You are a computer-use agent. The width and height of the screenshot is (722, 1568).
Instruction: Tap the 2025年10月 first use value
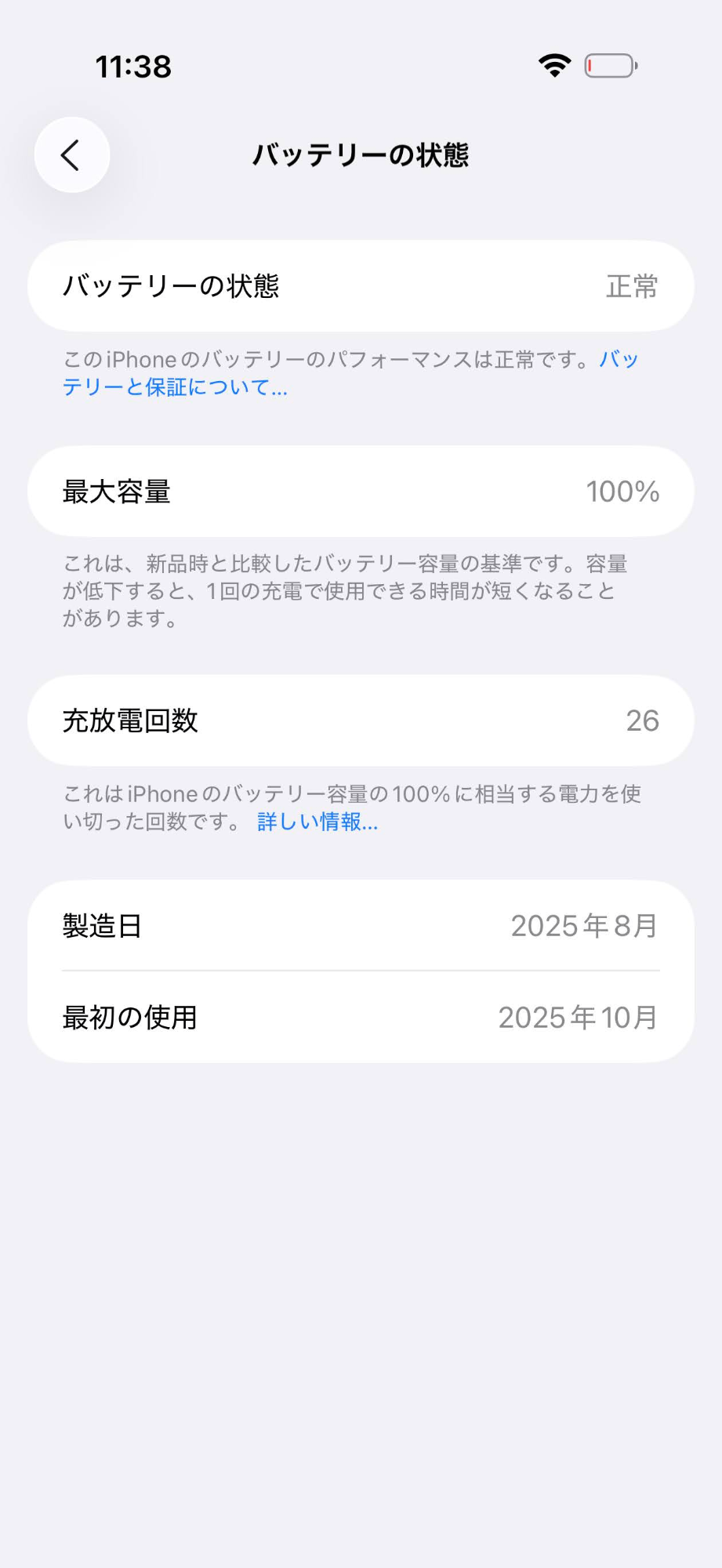pos(577,1017)
